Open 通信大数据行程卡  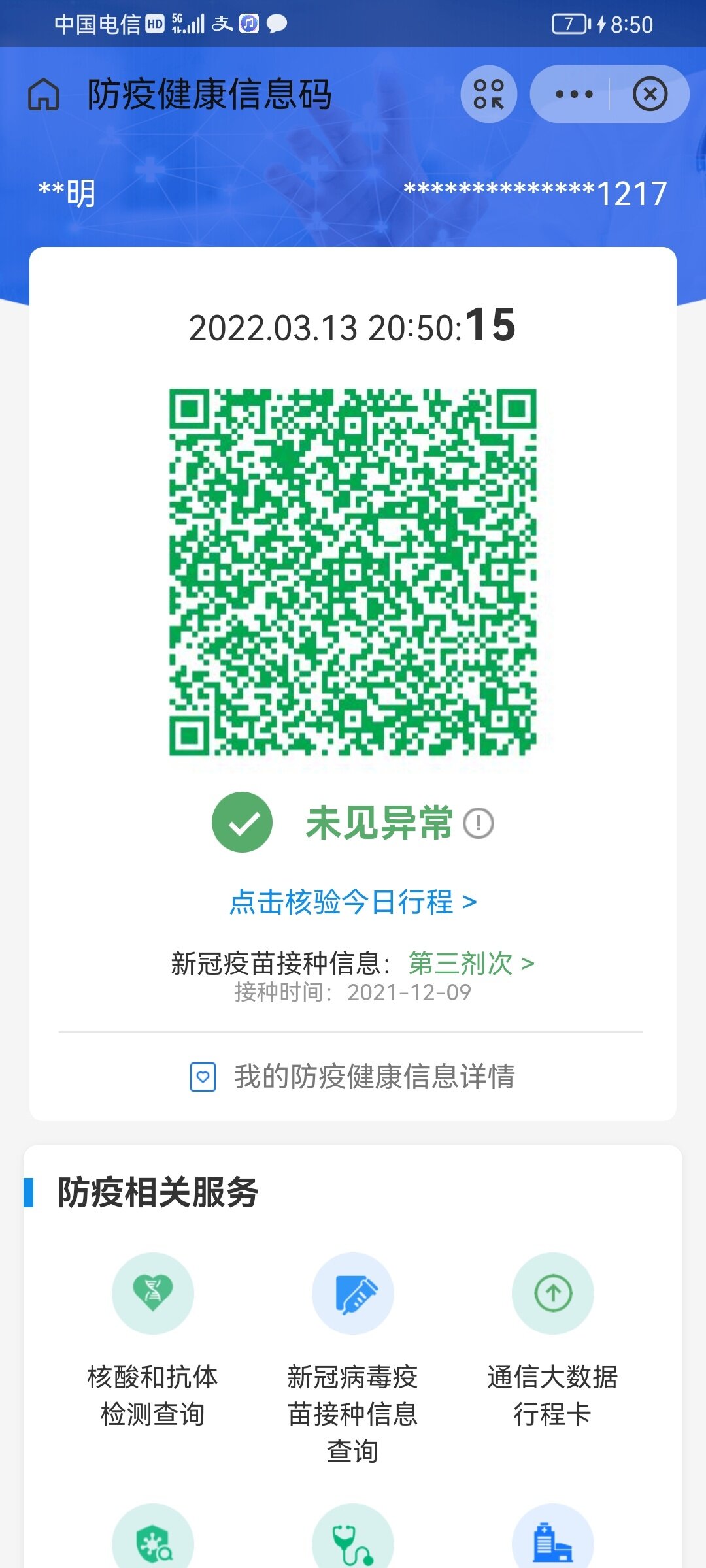pos(552,1341)
